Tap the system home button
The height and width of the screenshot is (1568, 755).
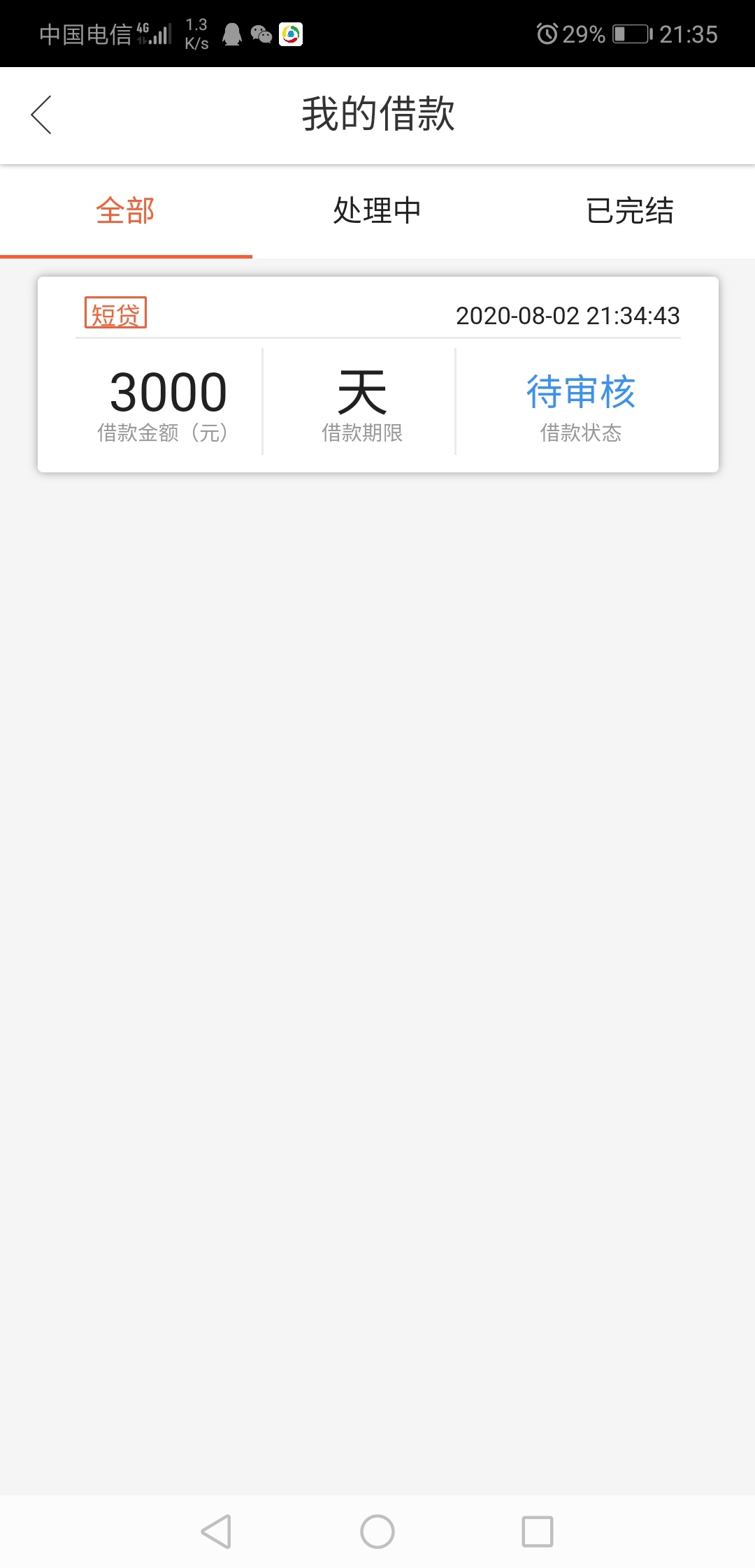pyautogui.click(x=377, y=1532)
